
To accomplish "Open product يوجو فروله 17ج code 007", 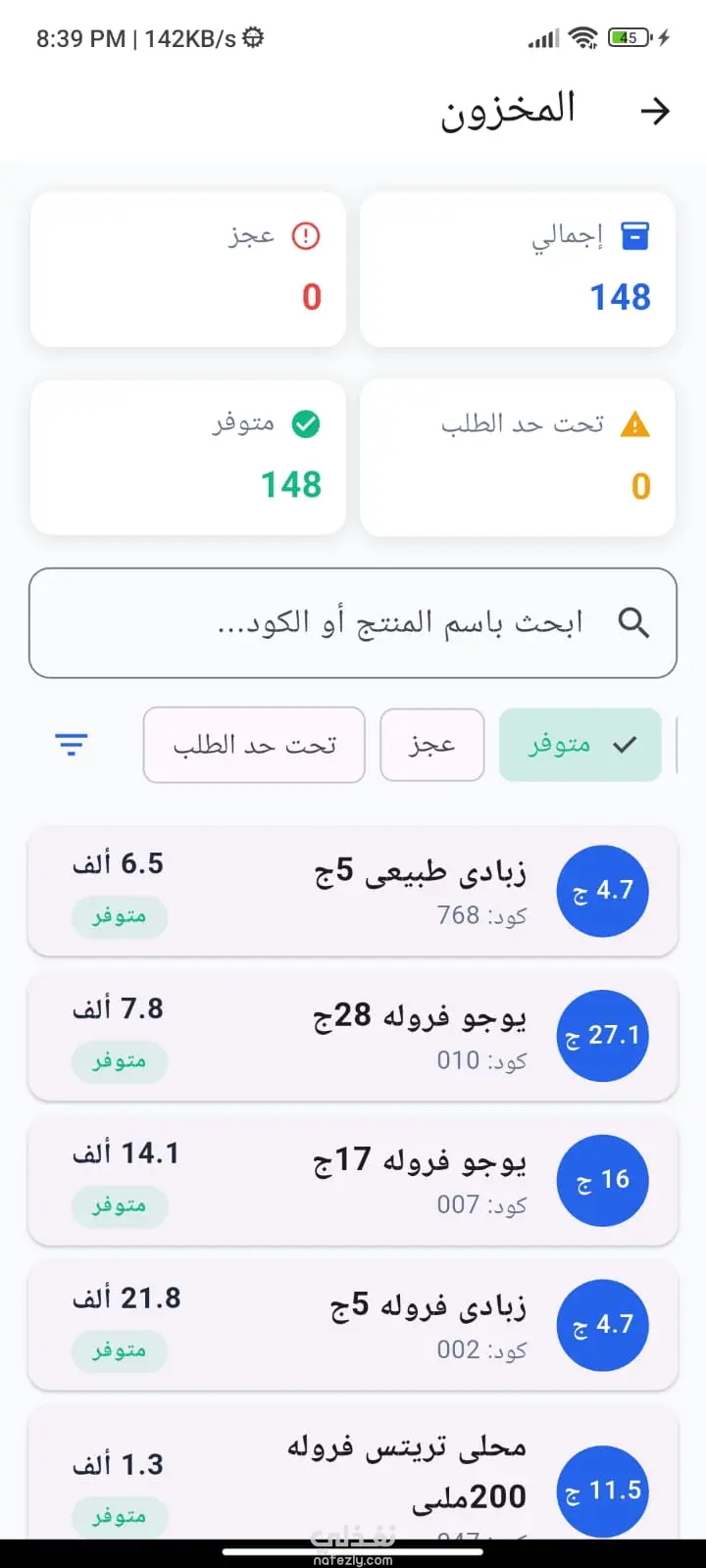I will [x=353, y=1181].
